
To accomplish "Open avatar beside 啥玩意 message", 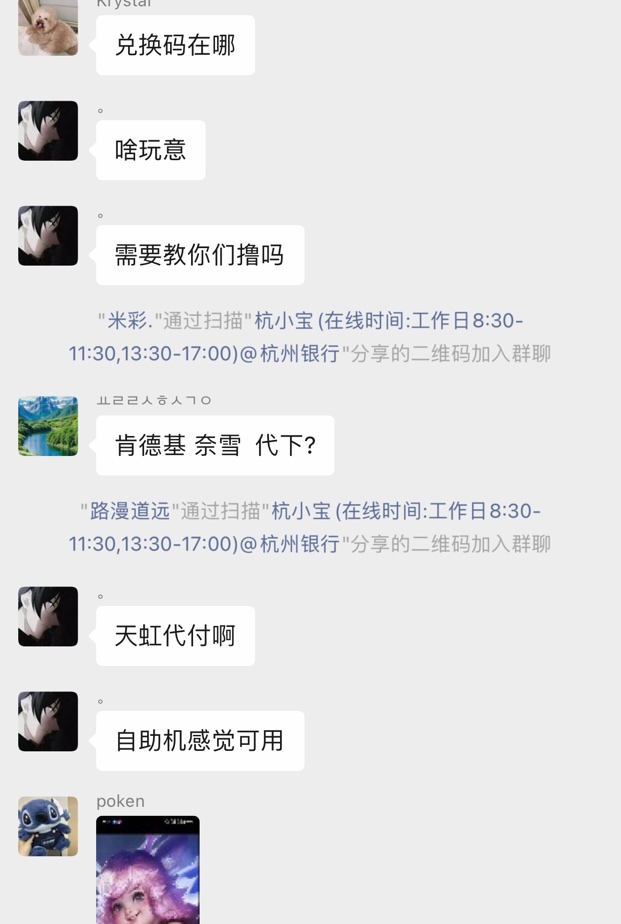I will click(48, 131).
